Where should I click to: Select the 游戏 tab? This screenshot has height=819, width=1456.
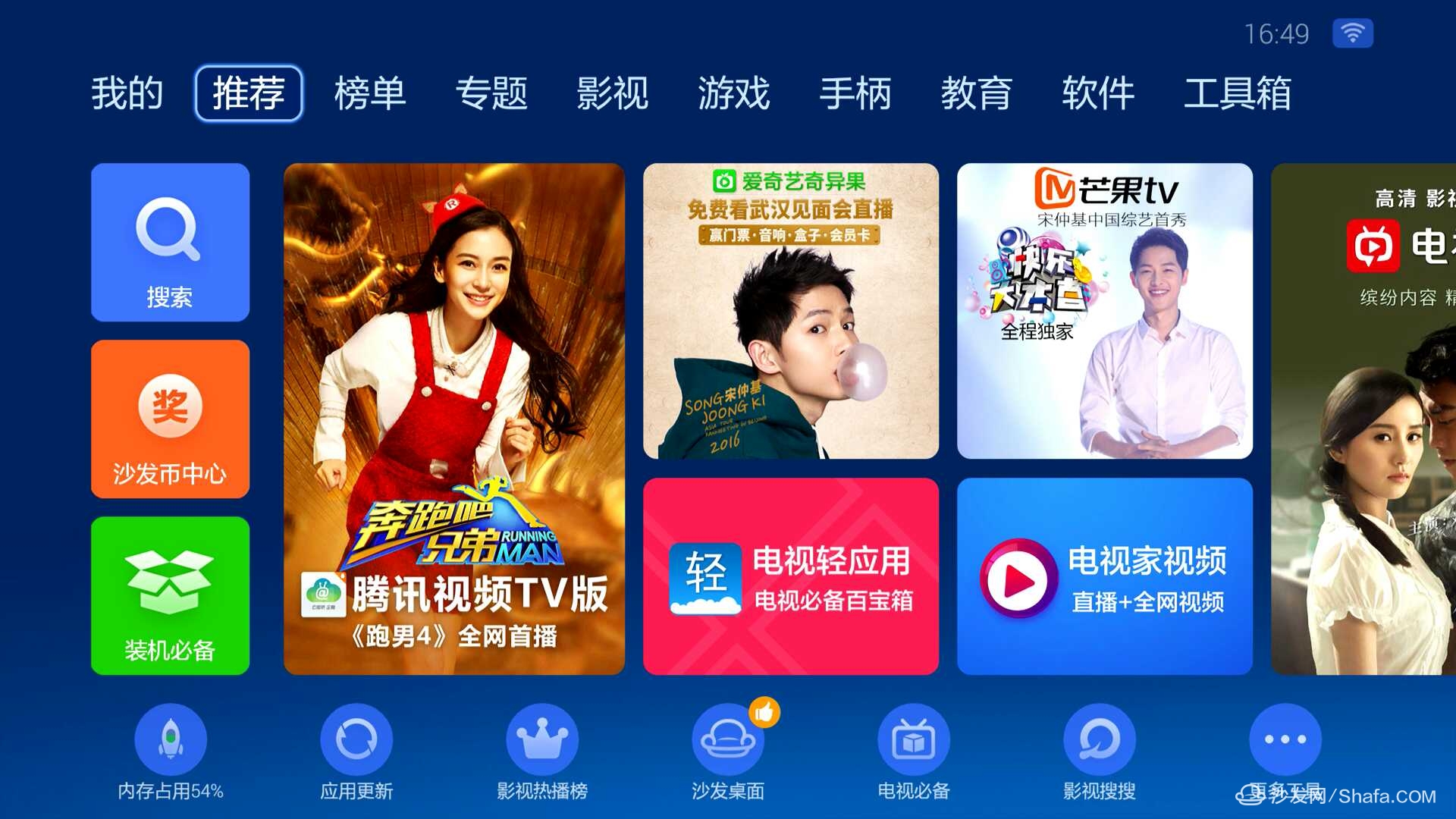pyautogui.click(x=733, y=93)
